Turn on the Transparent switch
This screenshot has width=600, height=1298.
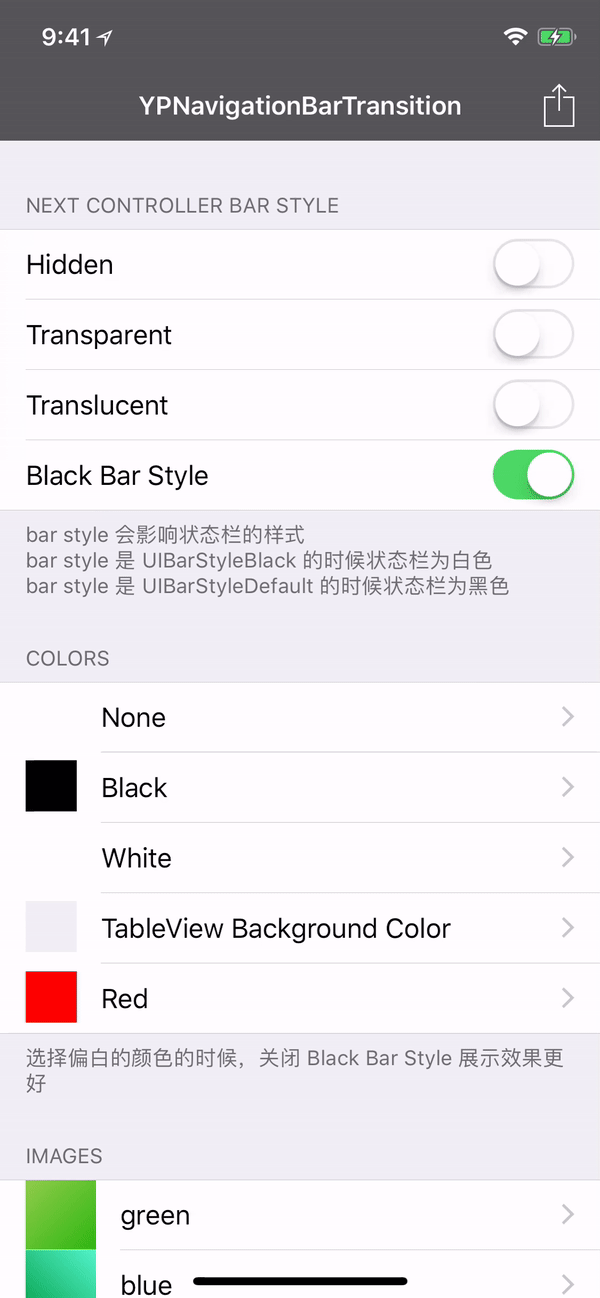[x=533, y=335]
